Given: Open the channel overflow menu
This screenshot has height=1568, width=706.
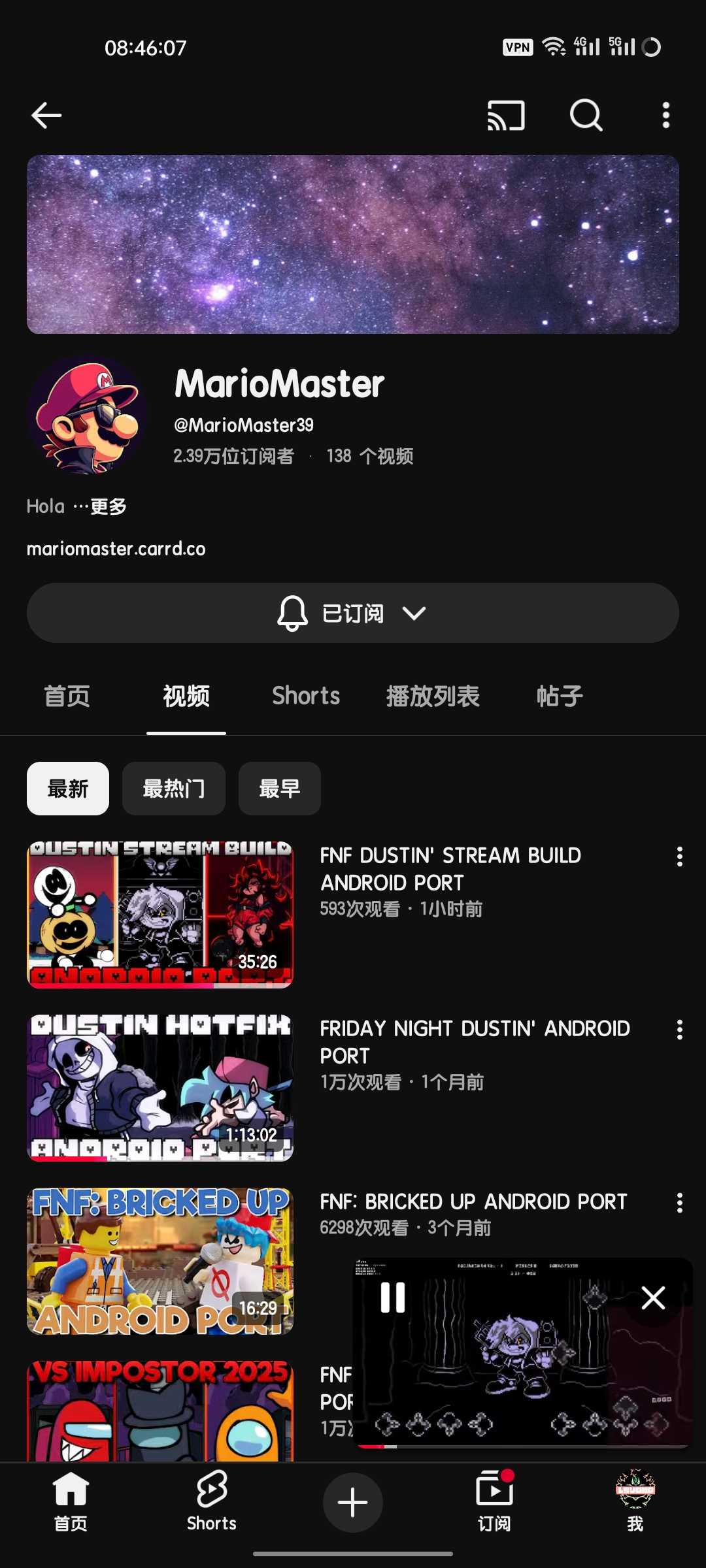Looking at the screenshot, I should coord(665,116).
